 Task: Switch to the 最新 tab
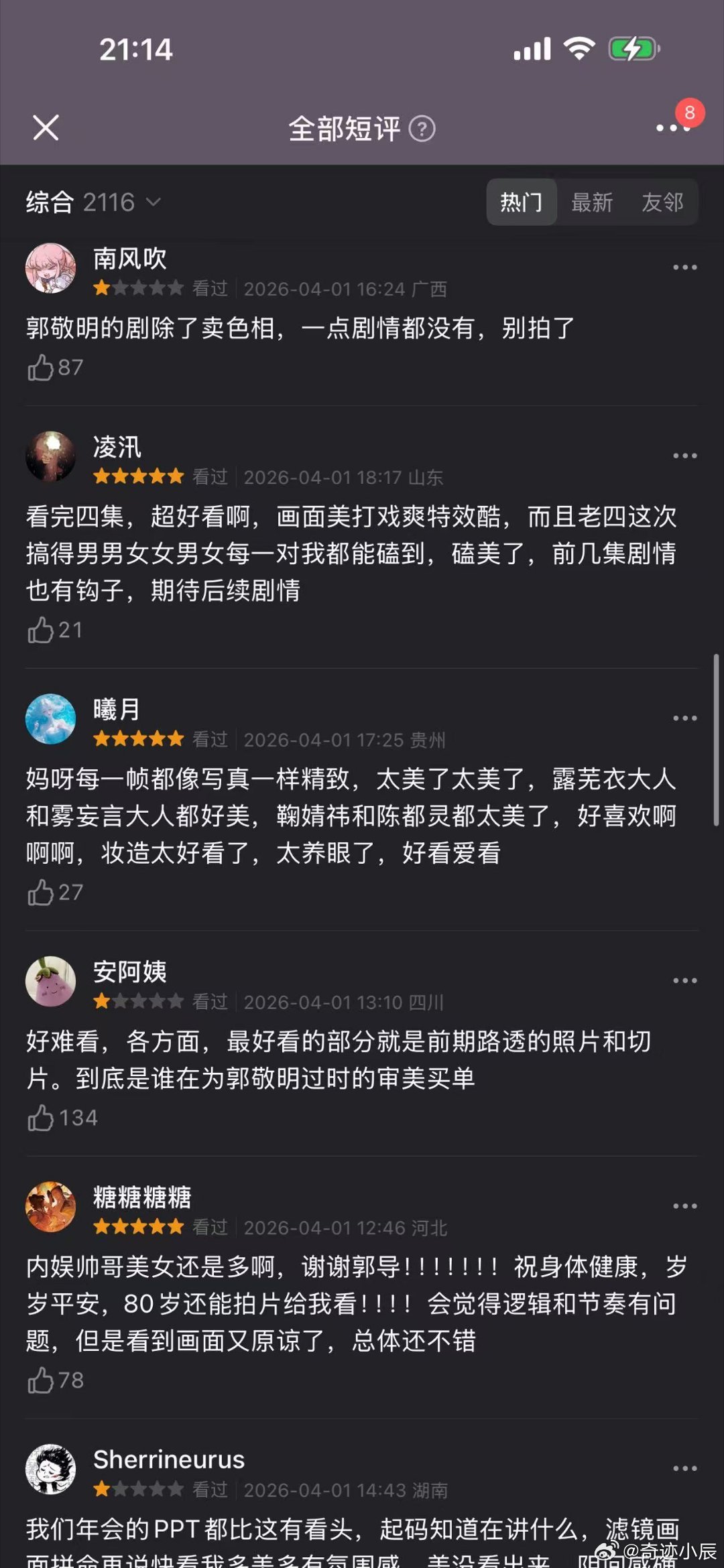click(x=593, y=202)
